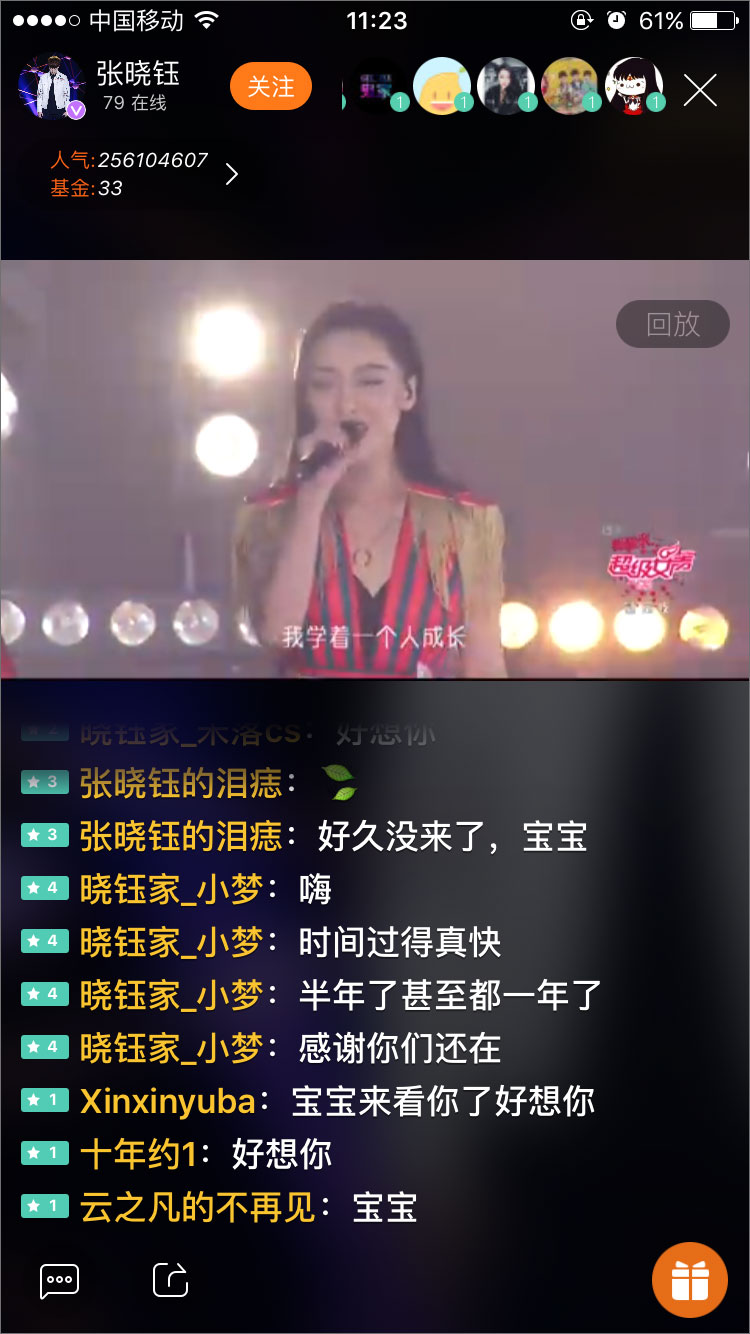
Task: Open commenter 晓钰家_小梦 saying 嗨
Action: pos(171,889)
